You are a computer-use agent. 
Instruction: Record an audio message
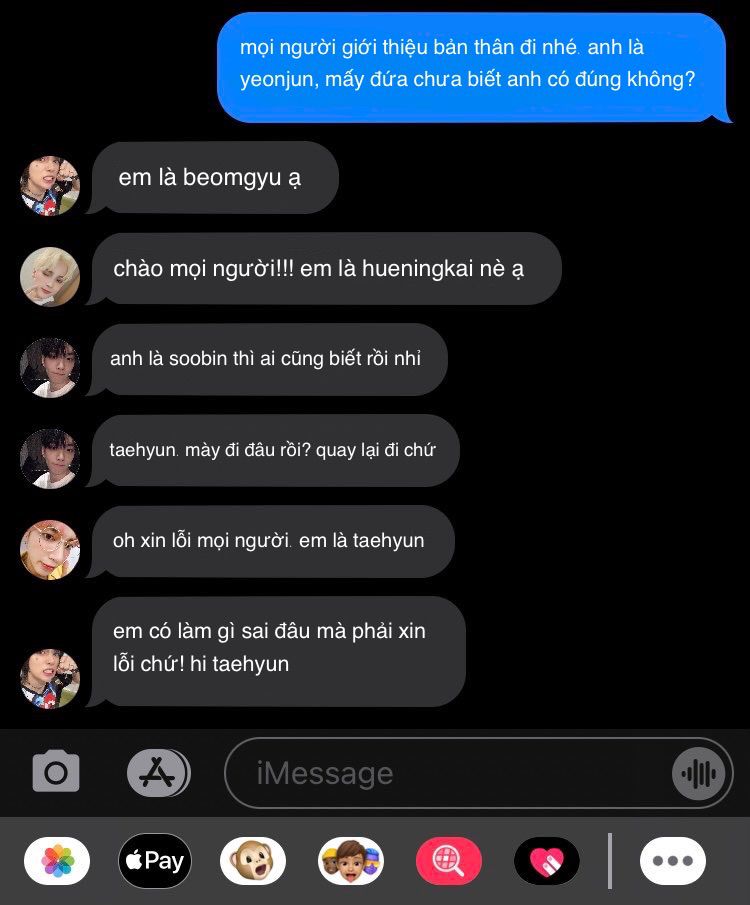(x=698, y=773)
